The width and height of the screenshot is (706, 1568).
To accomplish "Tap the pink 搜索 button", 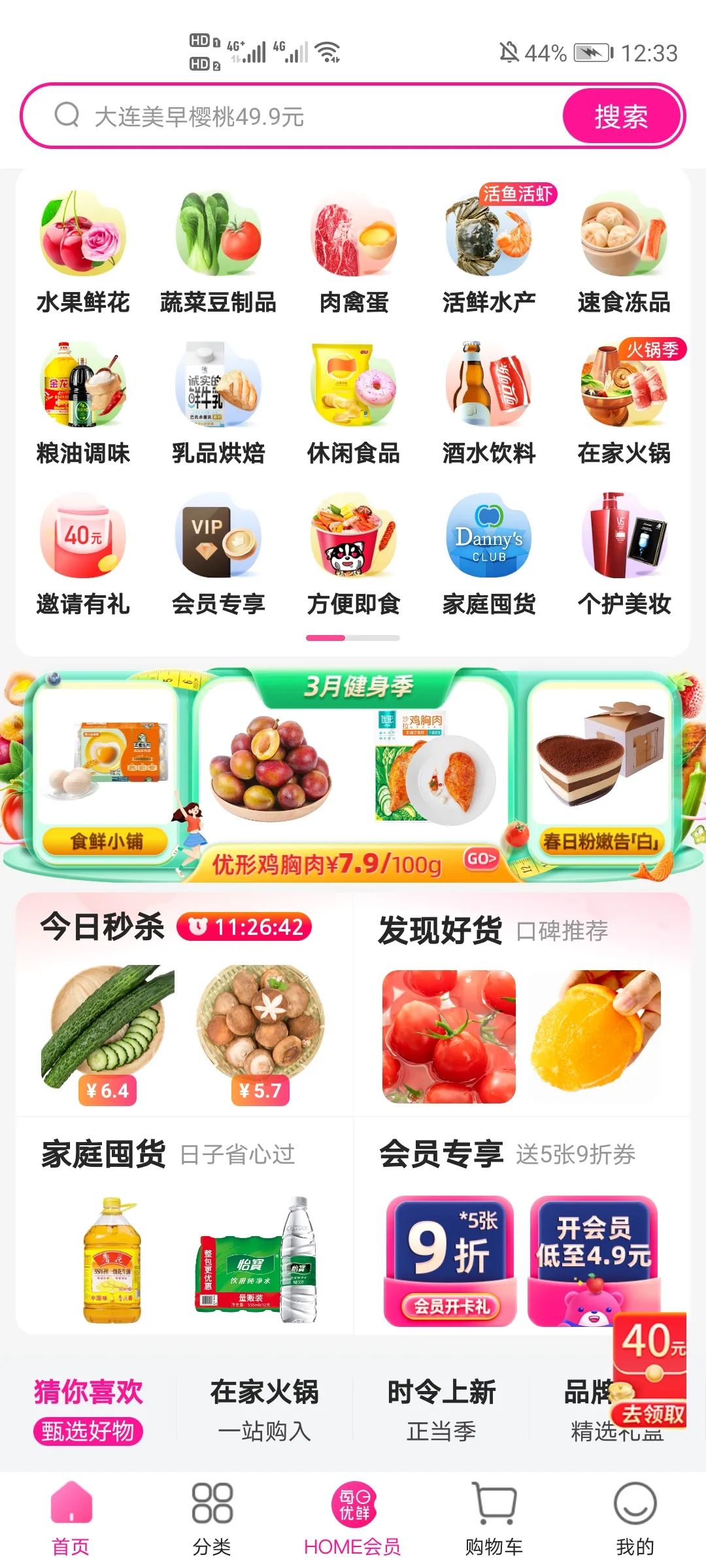I will click(x=621, y=117).
